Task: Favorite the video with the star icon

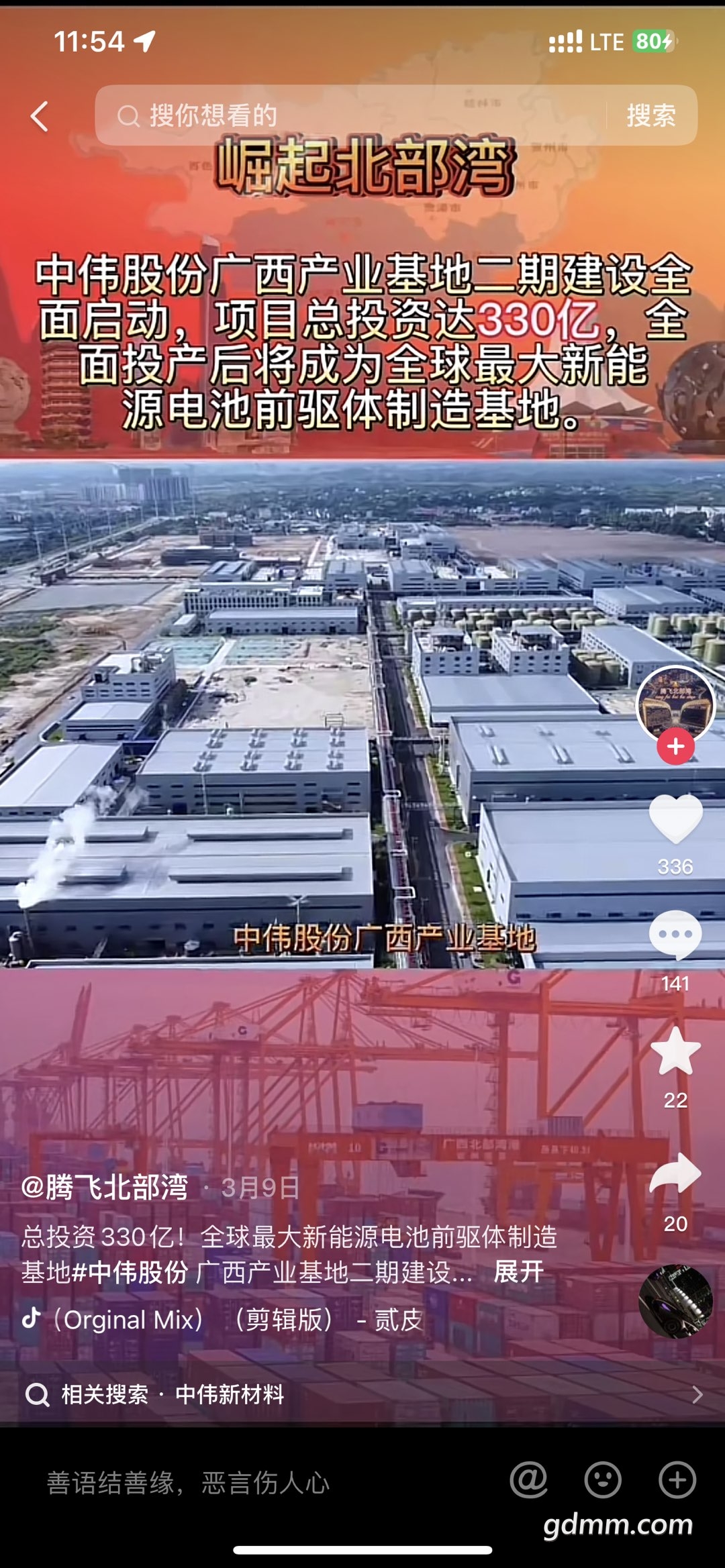Action: (x=675, y=1051)
